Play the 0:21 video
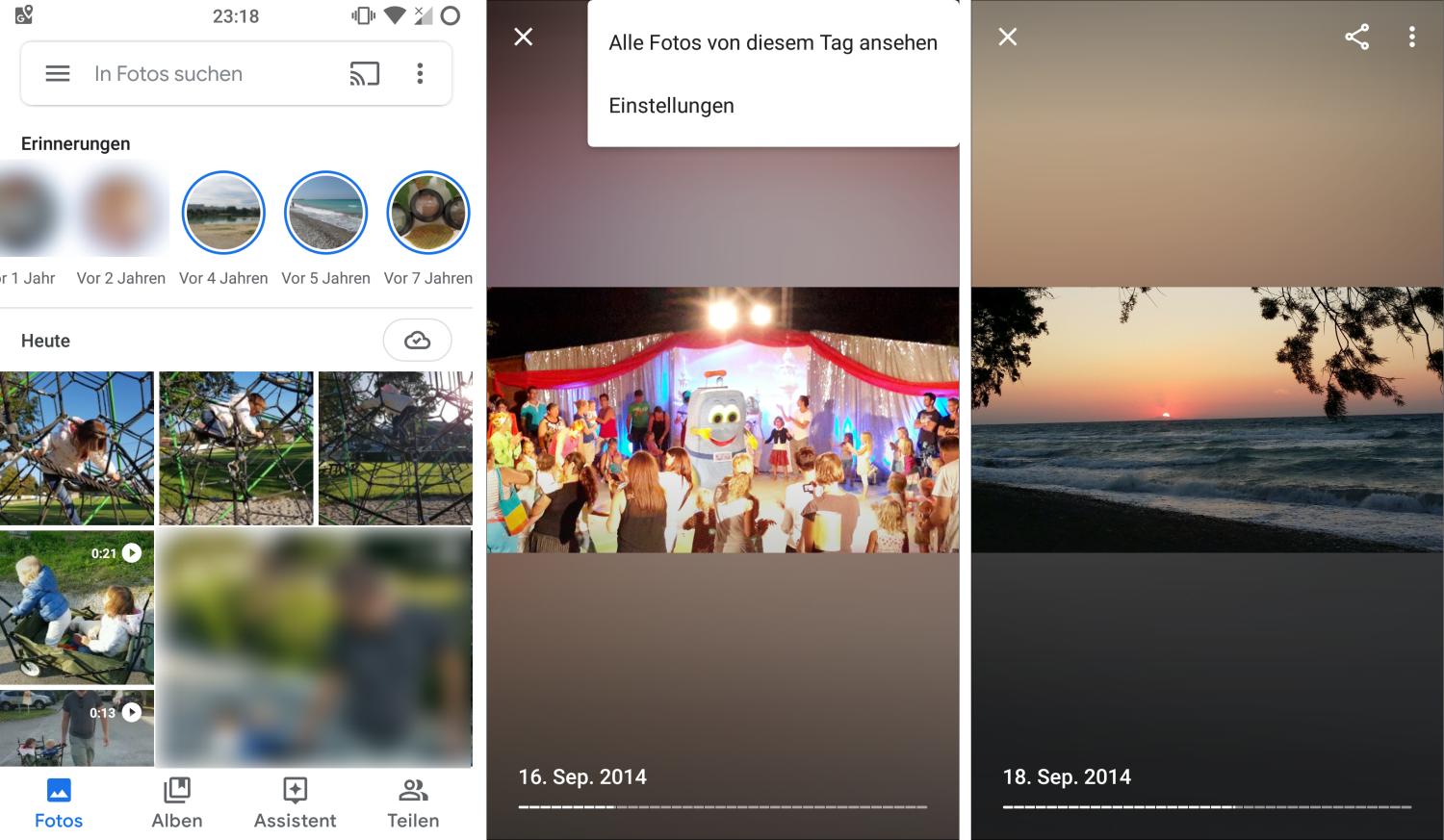This screenshot has width=1444, height=840. 77,606
